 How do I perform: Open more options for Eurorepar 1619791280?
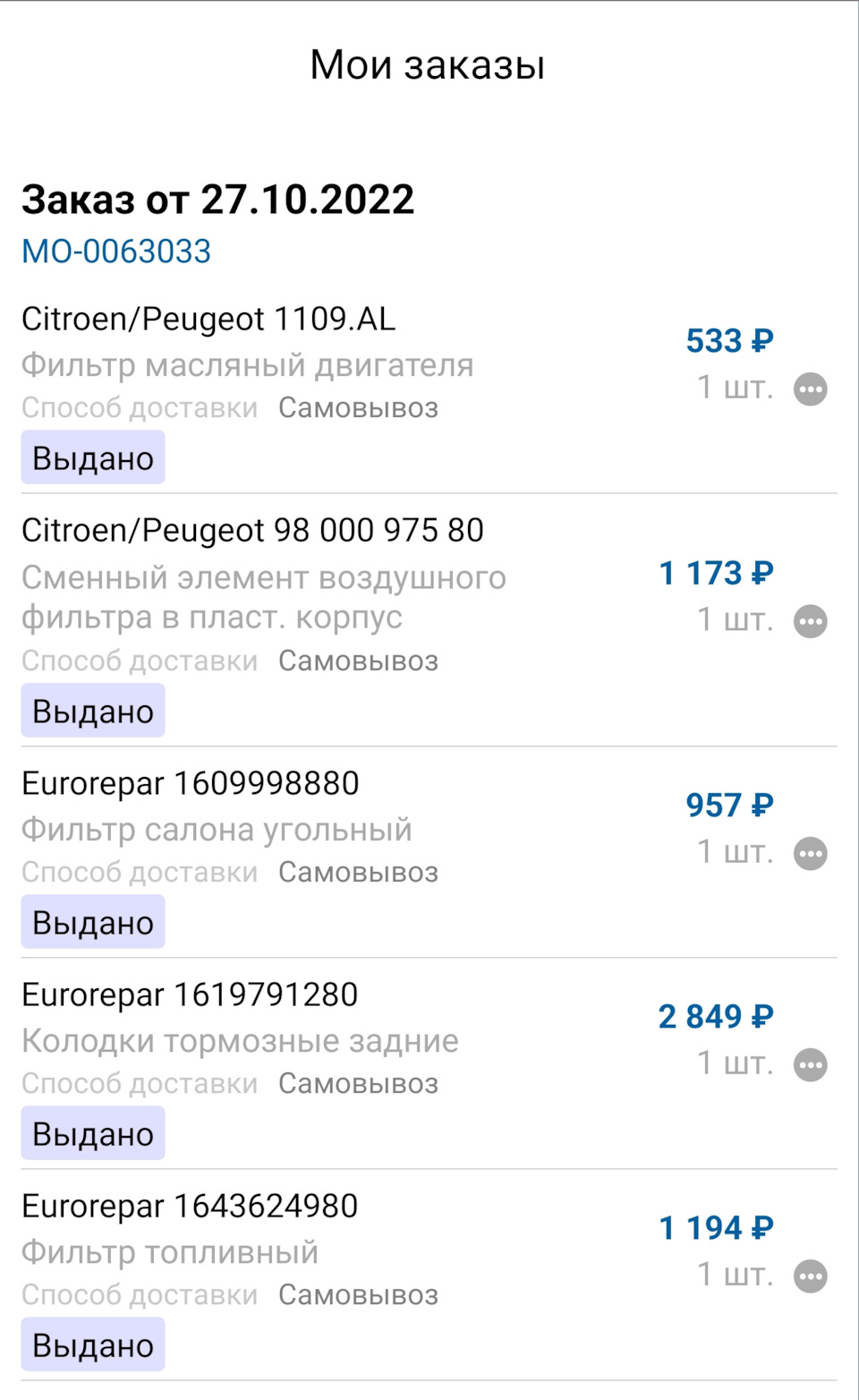coord(811,1064)
